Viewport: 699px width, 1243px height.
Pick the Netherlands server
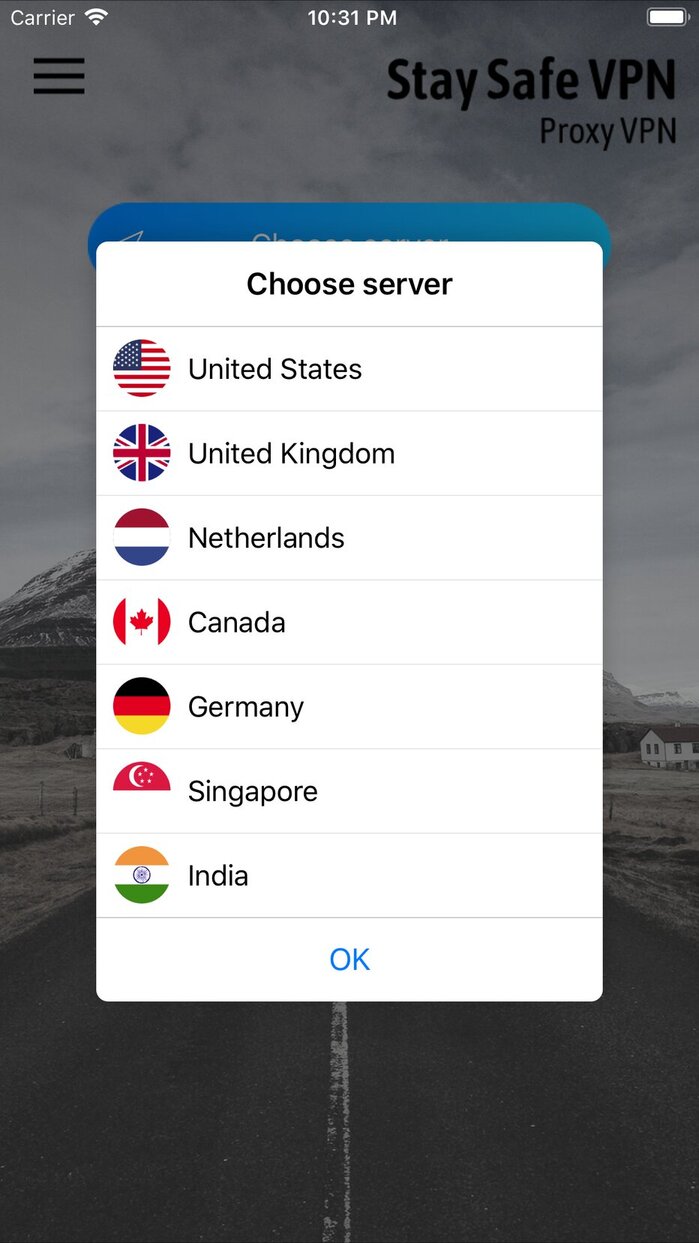tap(349, 538)
